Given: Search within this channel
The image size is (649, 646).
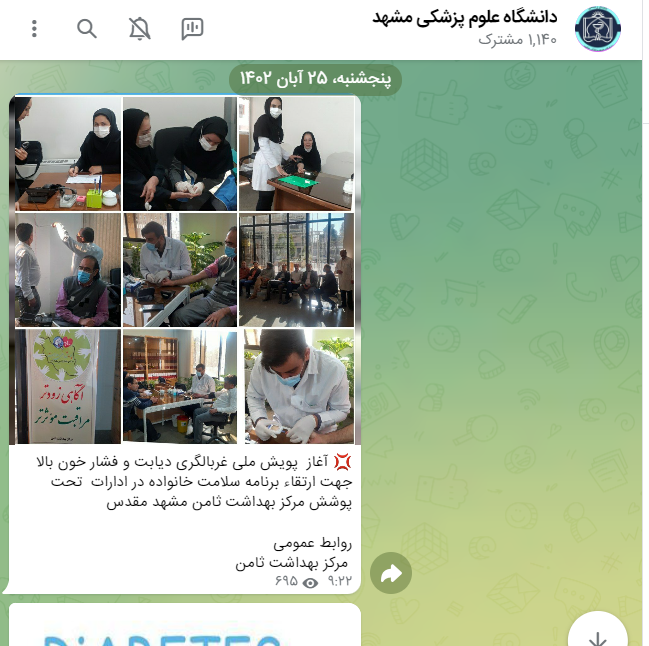Looking at the screenshot, I should (x=87, y=29).
